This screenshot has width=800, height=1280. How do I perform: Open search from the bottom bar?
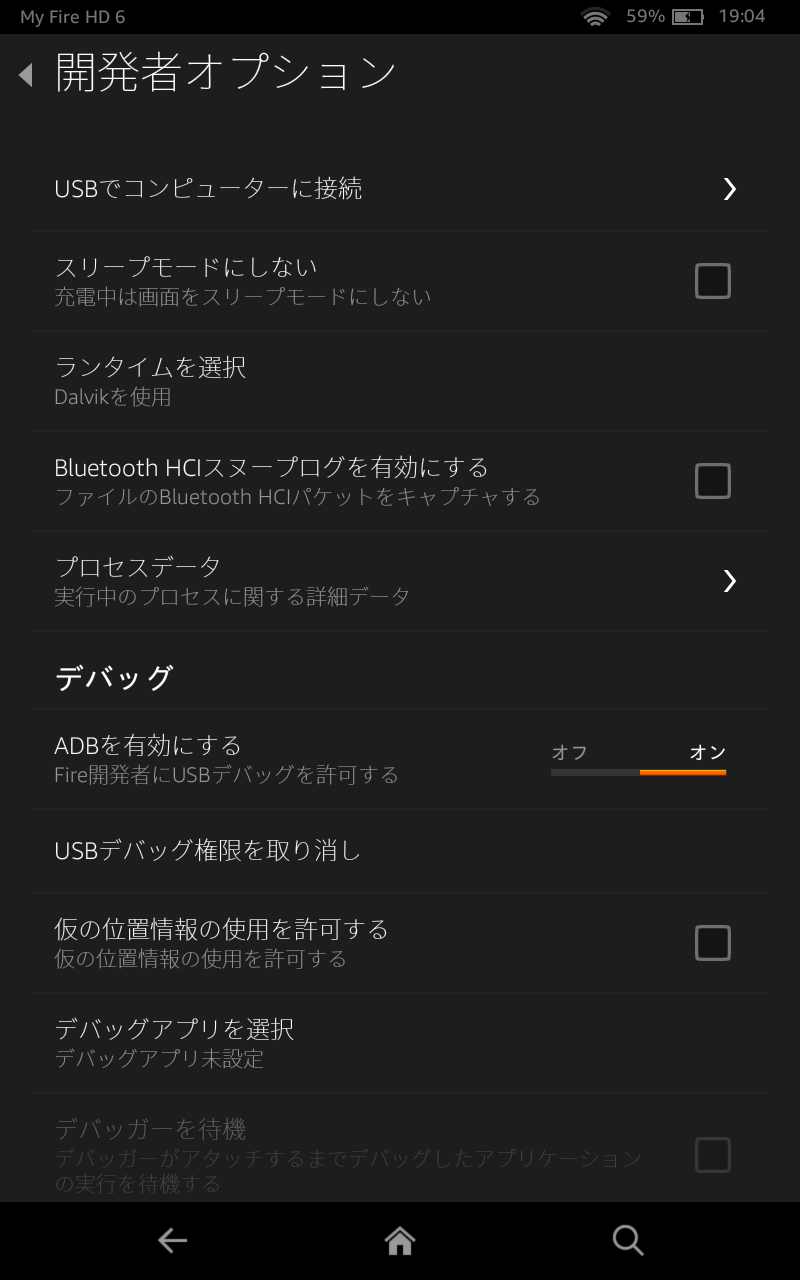(628, 1241)
